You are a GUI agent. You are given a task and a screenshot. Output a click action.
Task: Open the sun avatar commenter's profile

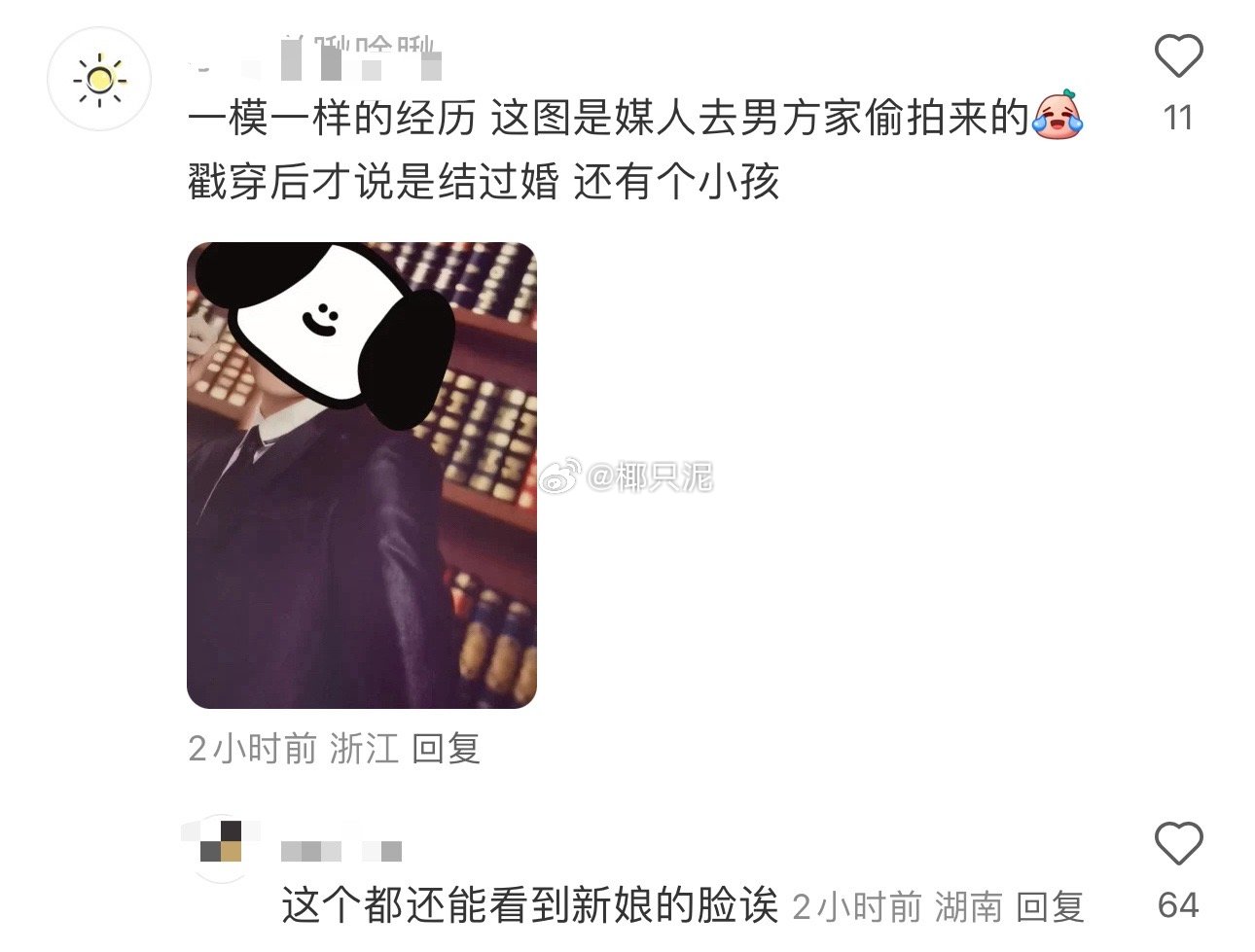point(99,80)
